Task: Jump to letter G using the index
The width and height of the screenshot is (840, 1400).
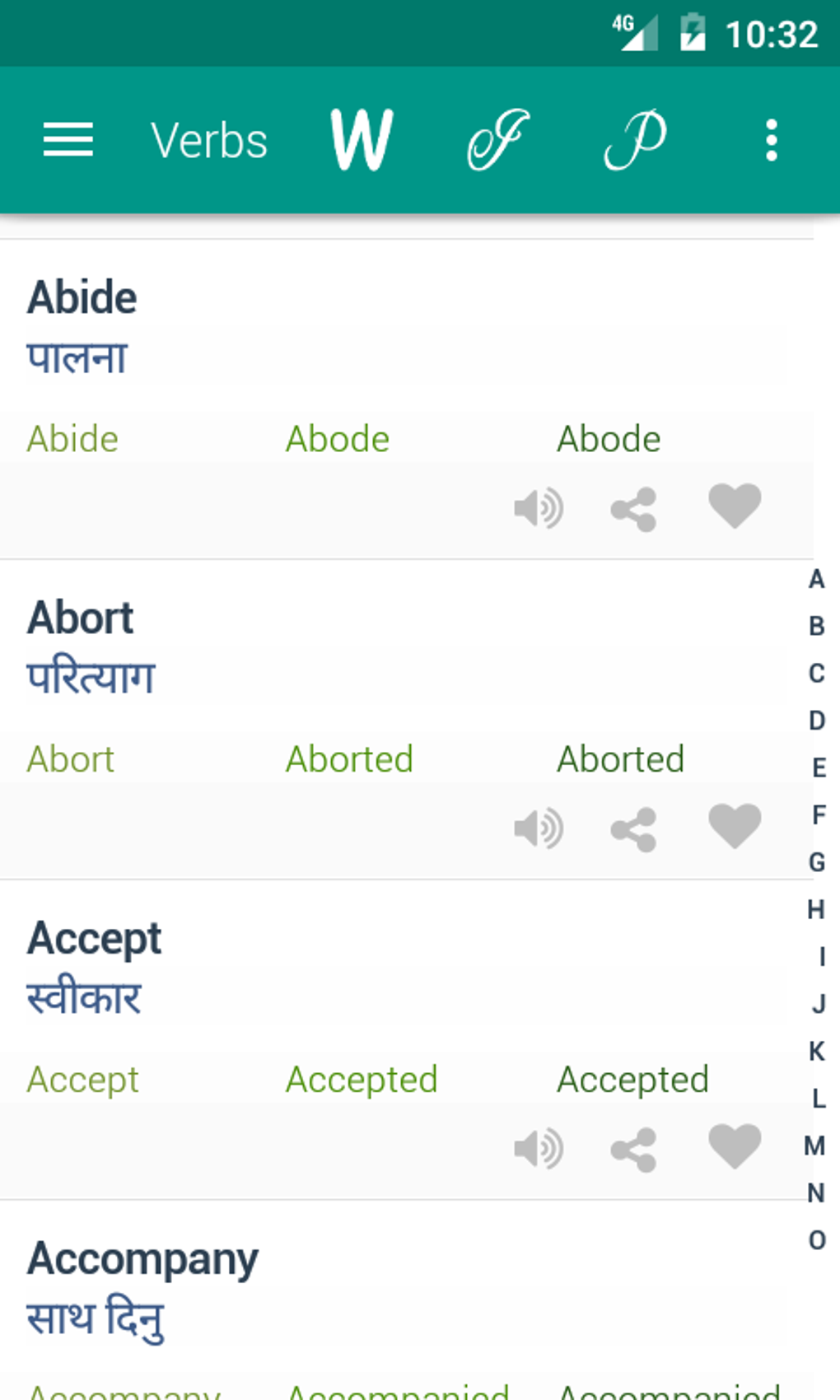Action: (x=816, y=861)
